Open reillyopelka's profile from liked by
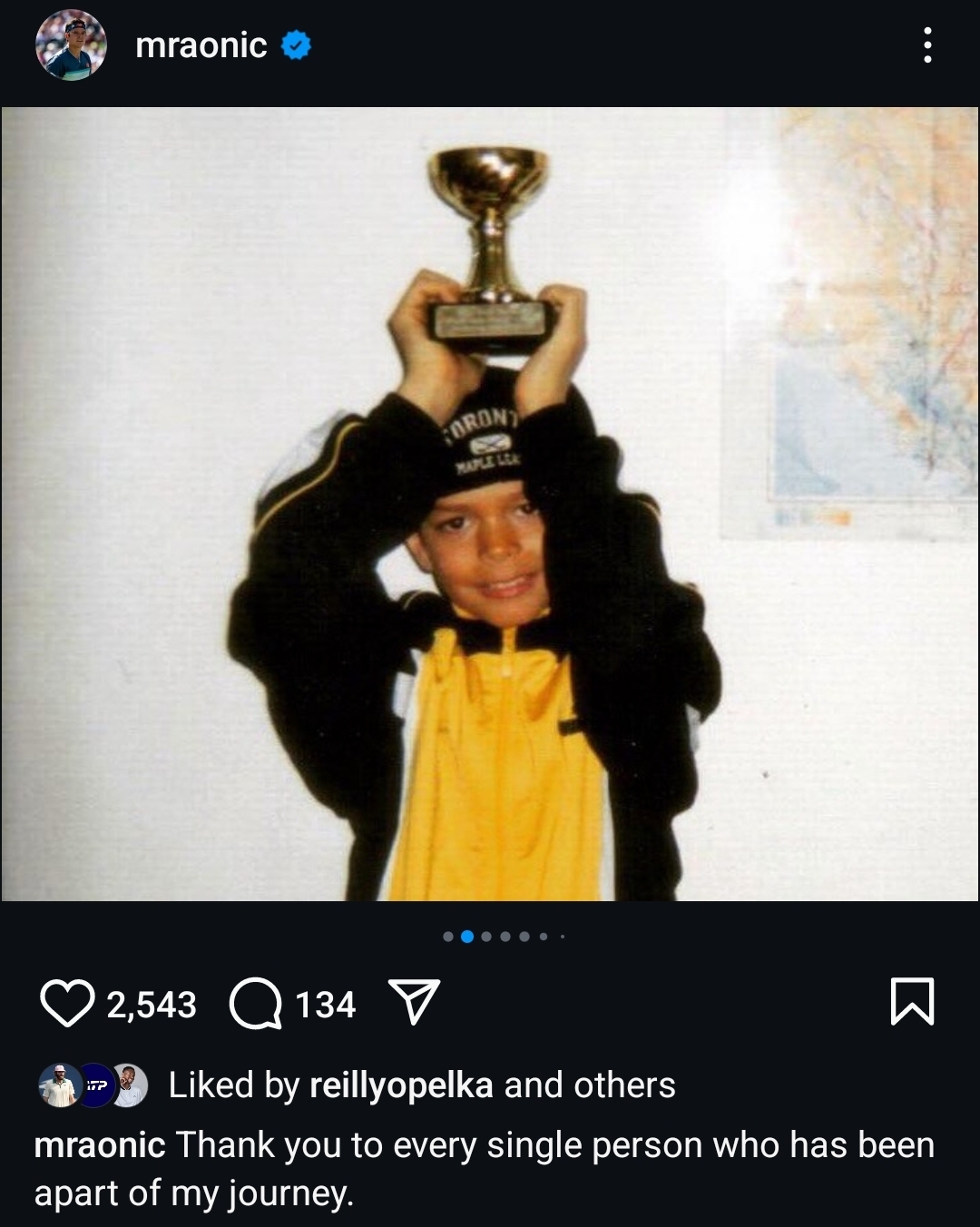Screen dimensions: 980x1227 [401, 1085]
